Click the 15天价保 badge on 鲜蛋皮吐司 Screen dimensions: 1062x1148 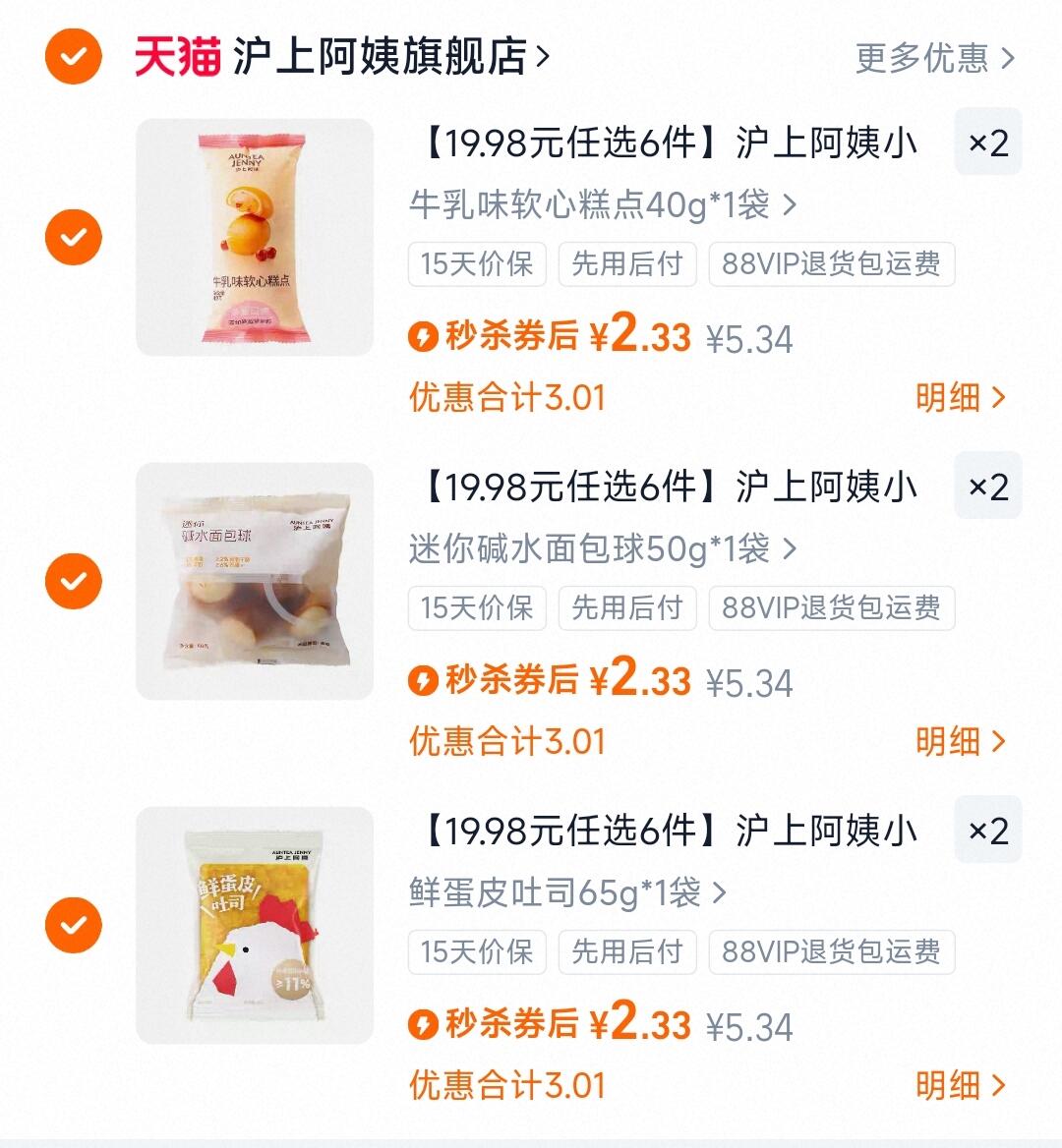(x=476, y=951)
